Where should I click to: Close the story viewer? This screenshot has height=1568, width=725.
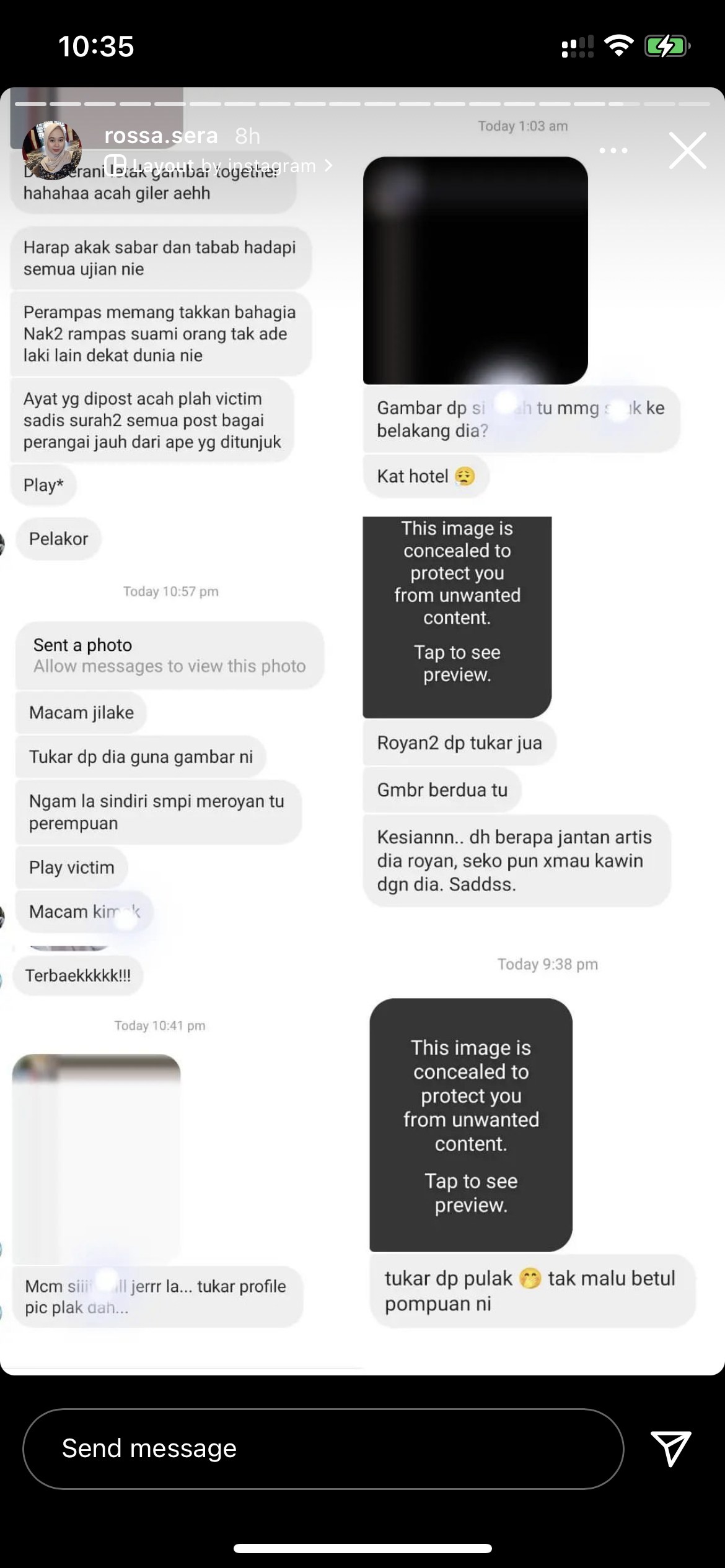pyautogui.click(x=687, y=150)
